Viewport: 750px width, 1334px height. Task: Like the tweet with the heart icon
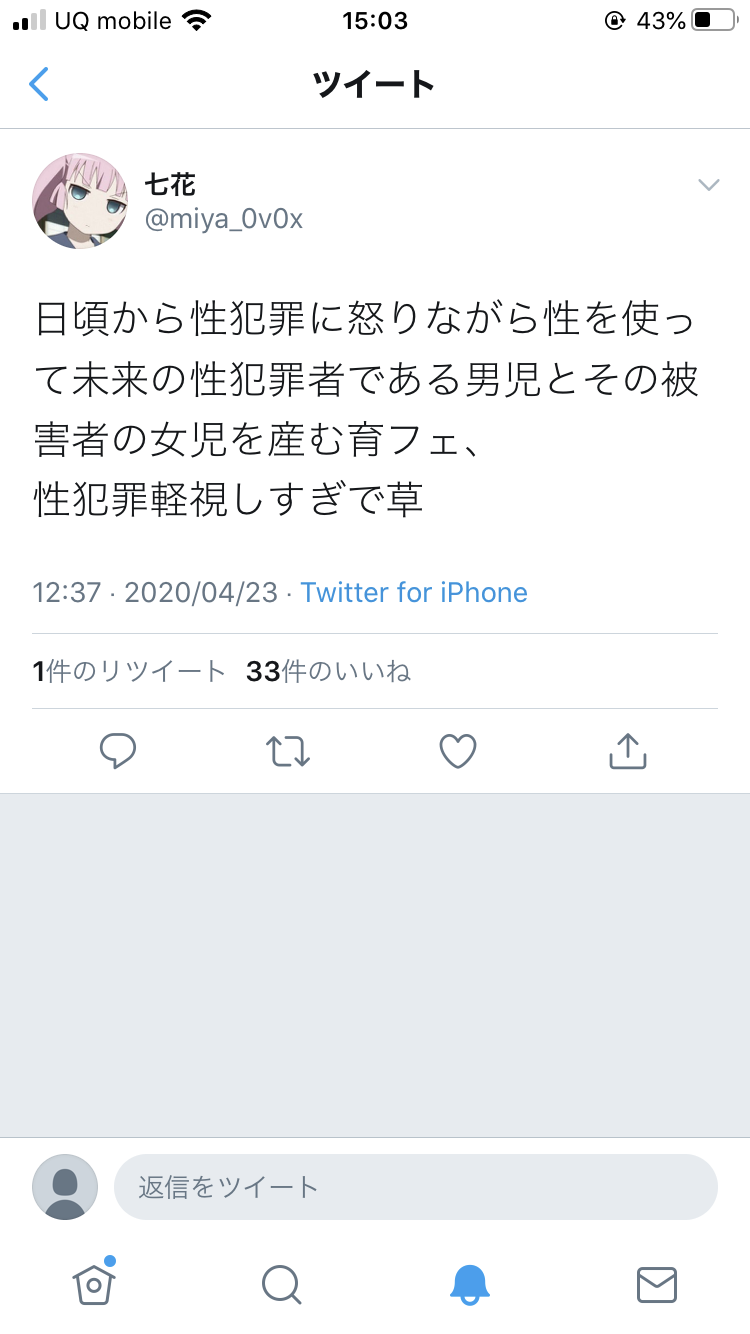[x=458, y=751]
